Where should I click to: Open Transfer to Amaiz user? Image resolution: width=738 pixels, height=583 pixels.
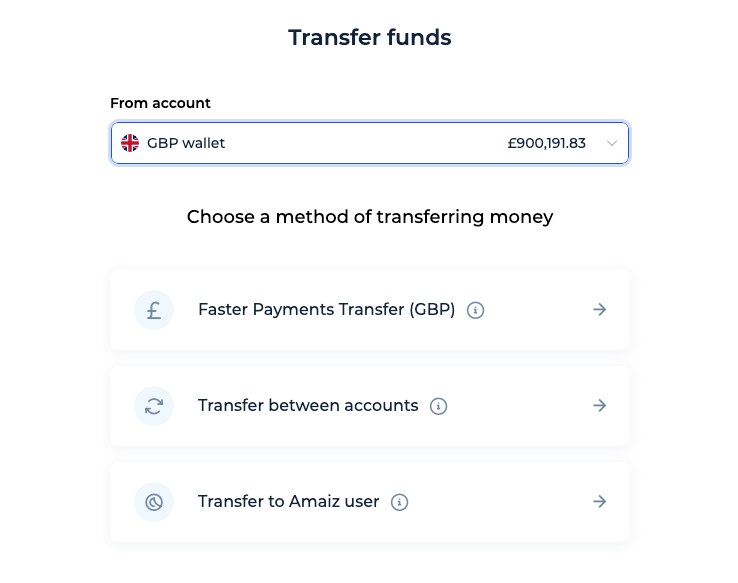(369, 502)
